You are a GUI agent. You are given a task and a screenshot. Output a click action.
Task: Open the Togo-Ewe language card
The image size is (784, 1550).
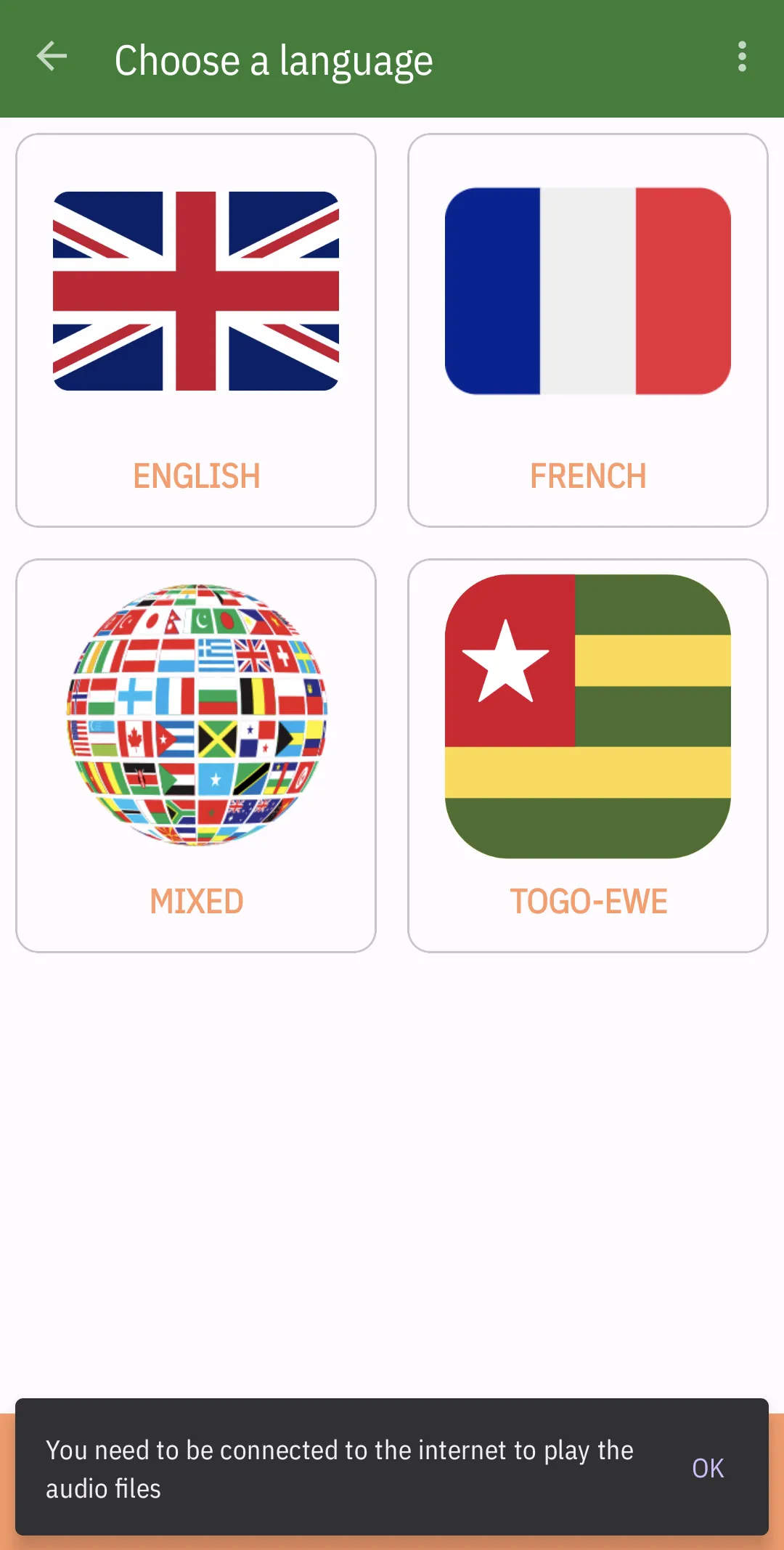pyautogui.click(x=588, y=756)
